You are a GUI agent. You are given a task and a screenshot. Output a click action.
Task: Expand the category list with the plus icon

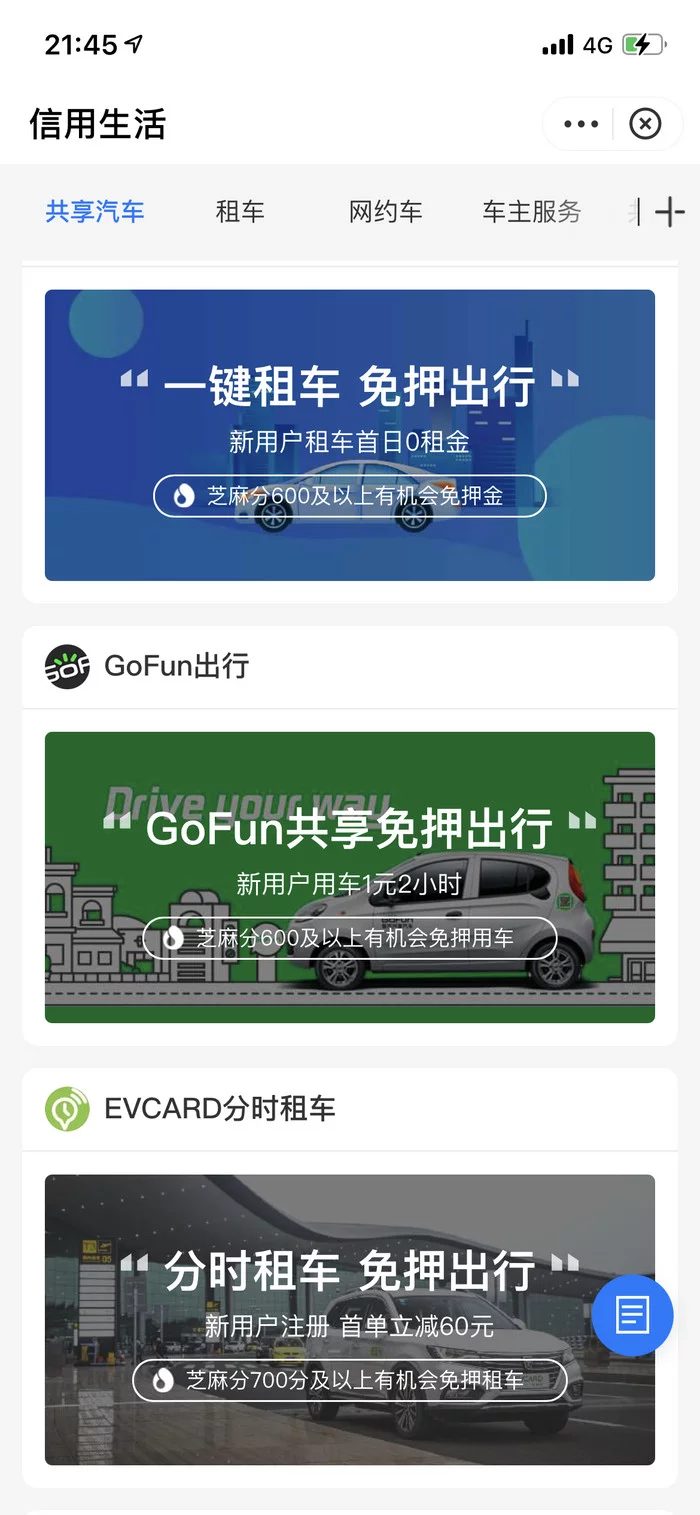pyautogui.click(x=669, y=212)
